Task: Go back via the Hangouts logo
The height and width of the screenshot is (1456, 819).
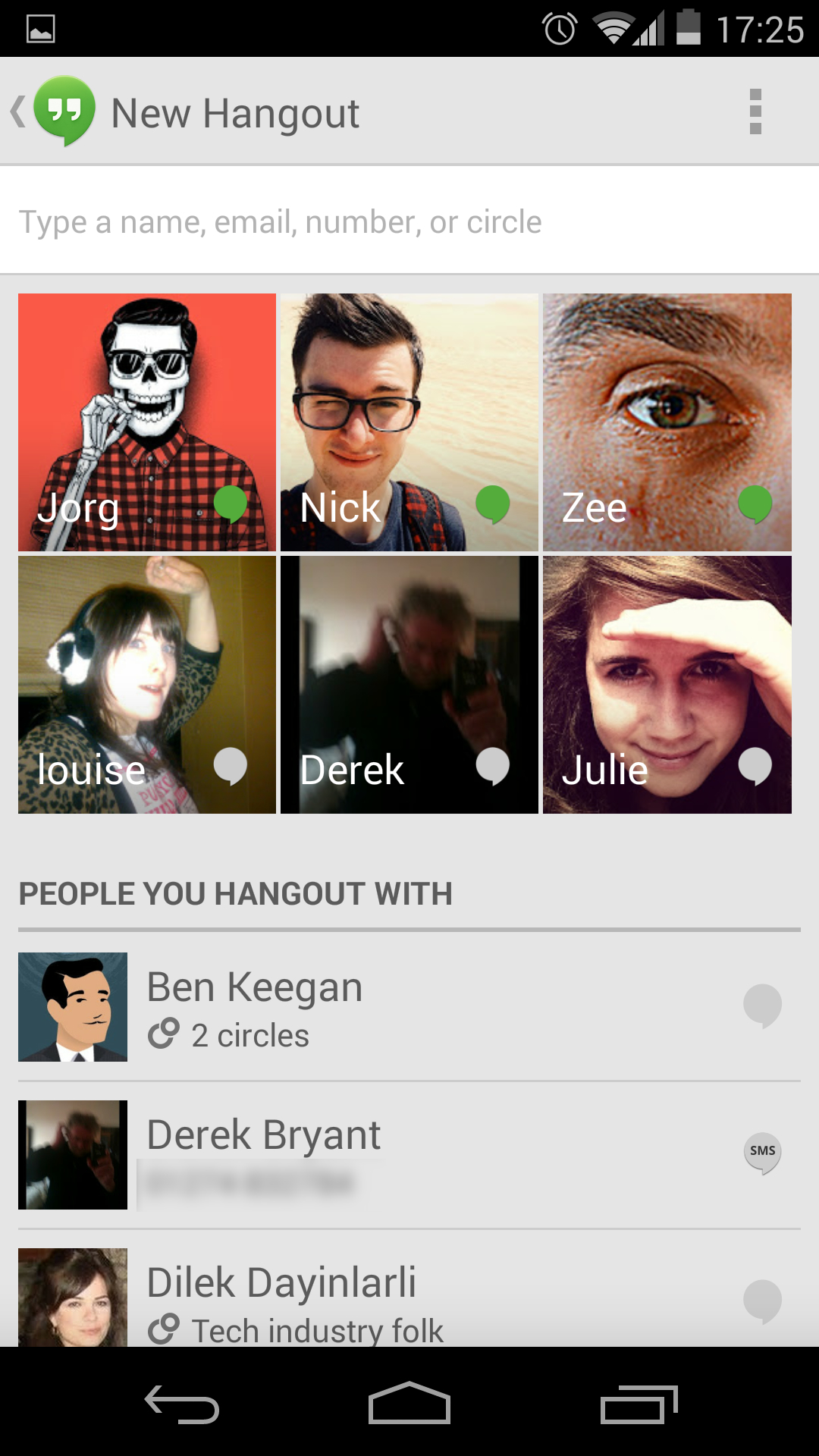Action: point(55,111)
